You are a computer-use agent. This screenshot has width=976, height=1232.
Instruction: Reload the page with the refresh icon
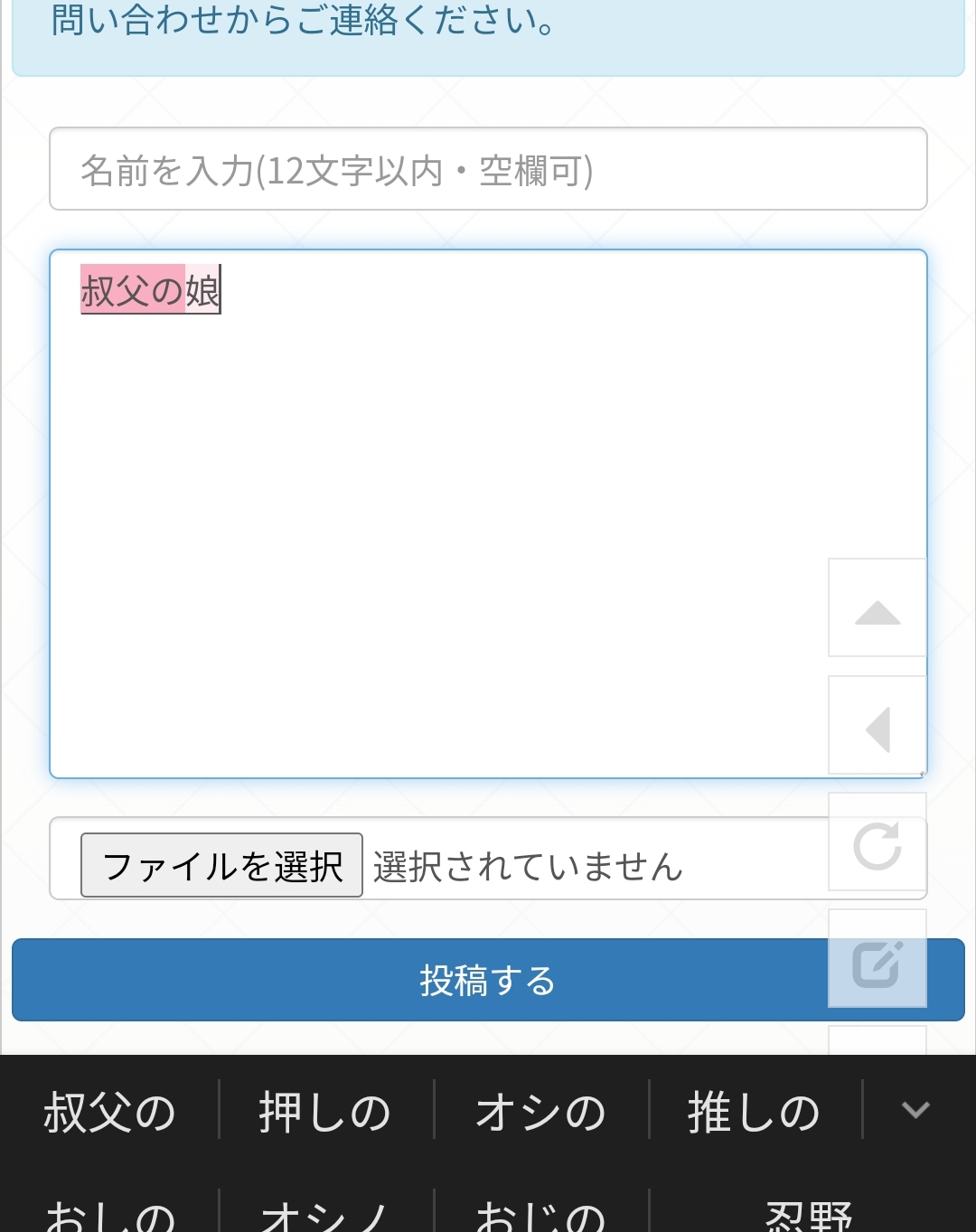click(x=877, y=842)
